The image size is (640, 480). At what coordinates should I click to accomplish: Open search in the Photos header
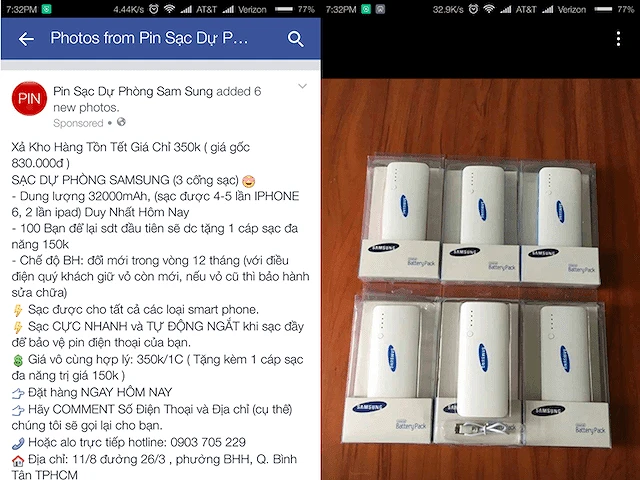coord(295,39)
